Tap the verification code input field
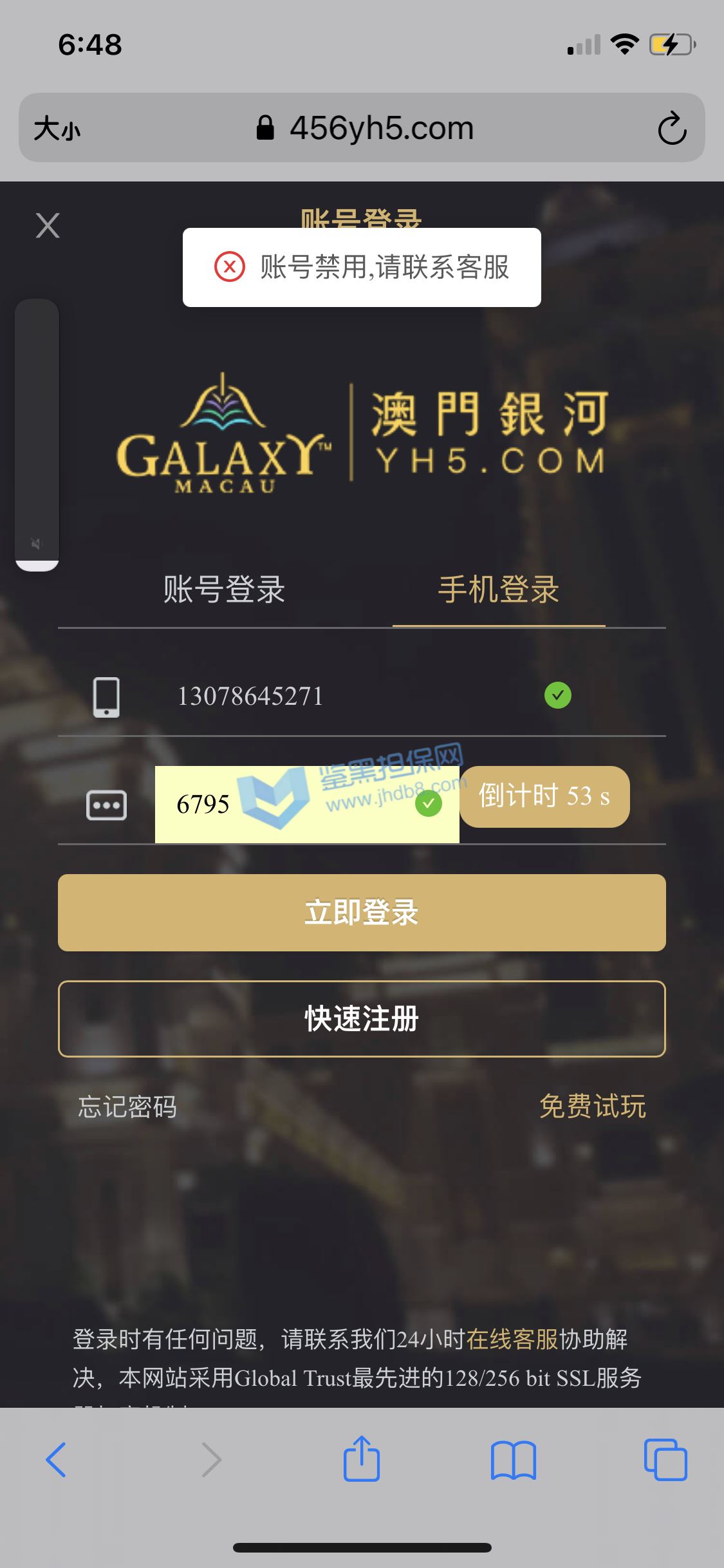724x1568 pixels. pos(307,804)
